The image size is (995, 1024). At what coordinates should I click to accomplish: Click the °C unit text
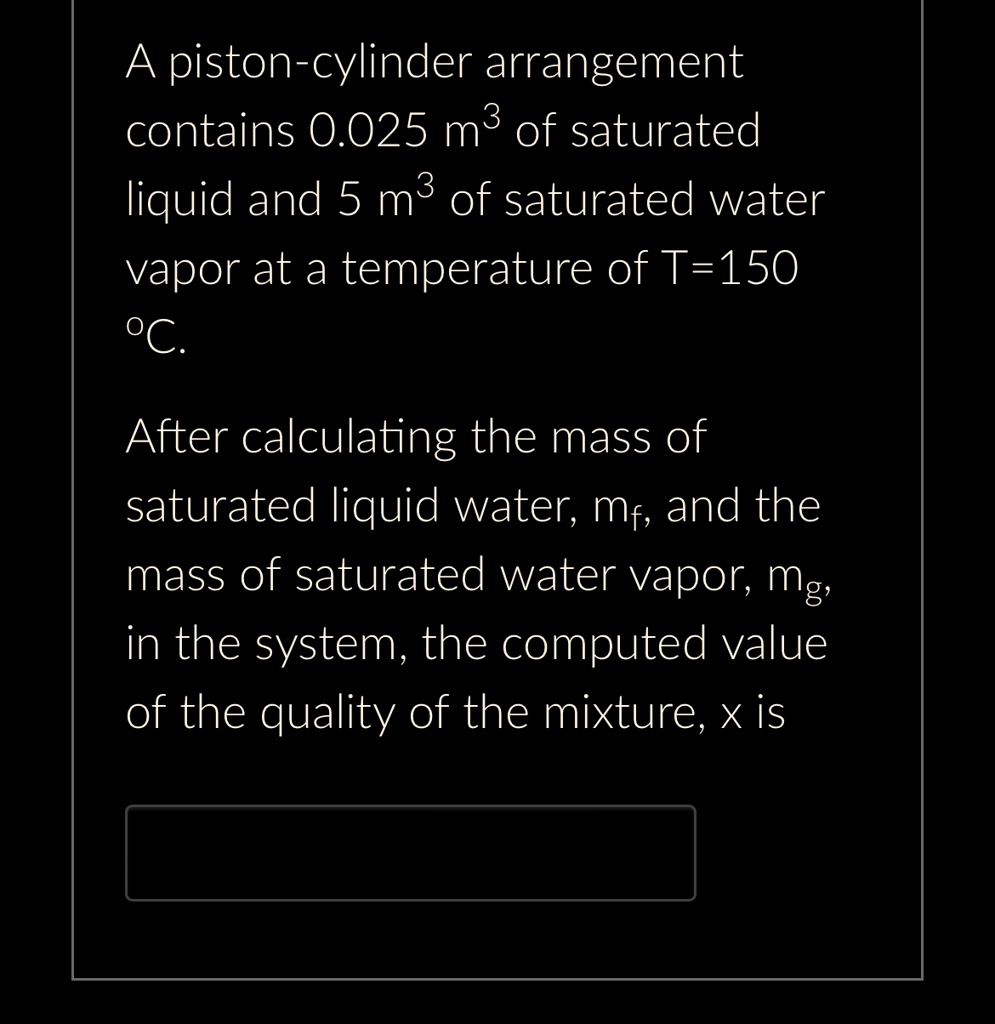coord(153,335)
